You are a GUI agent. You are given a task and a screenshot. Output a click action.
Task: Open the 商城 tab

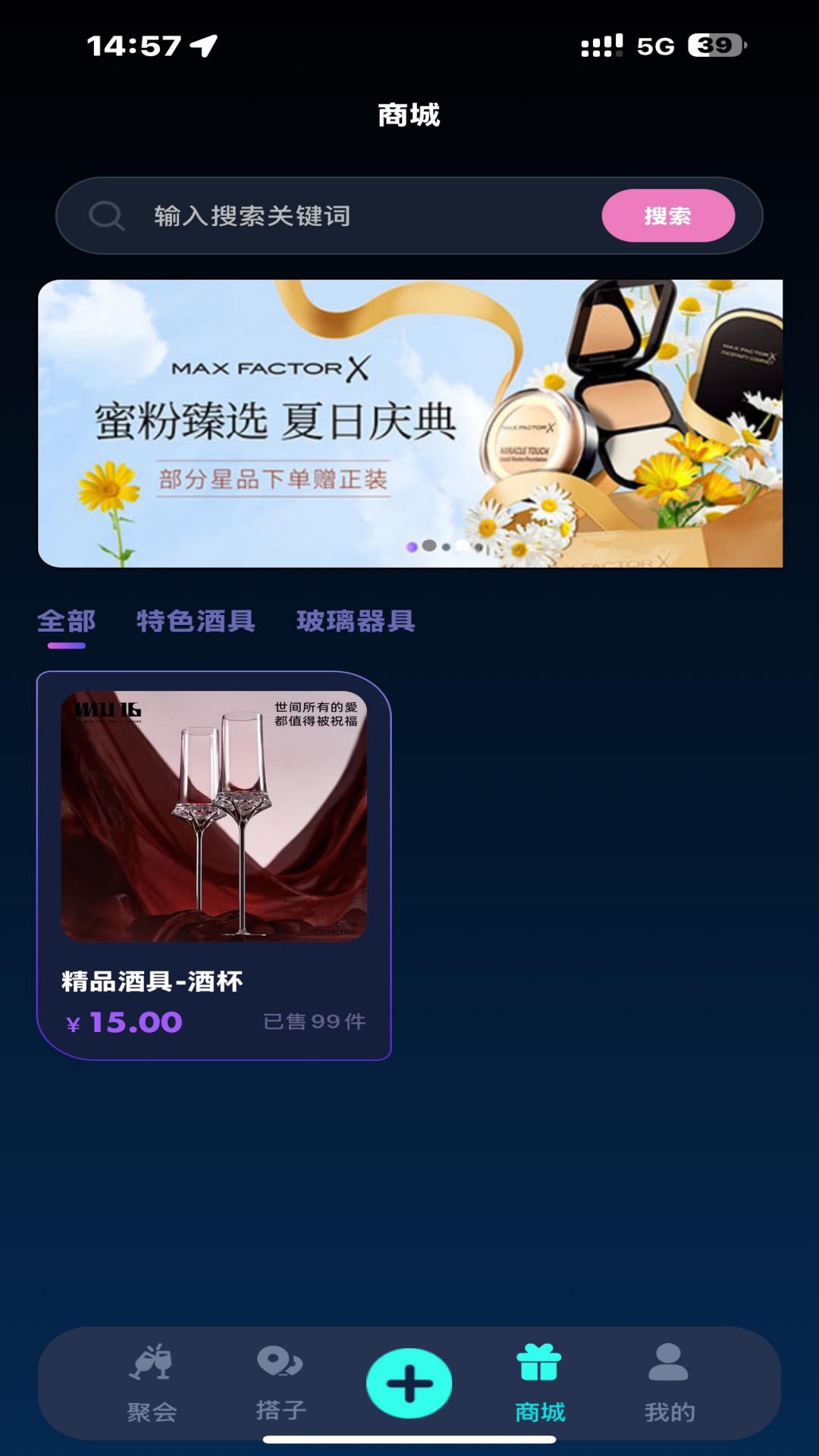pyautogui.click(x=539, y=1382)
